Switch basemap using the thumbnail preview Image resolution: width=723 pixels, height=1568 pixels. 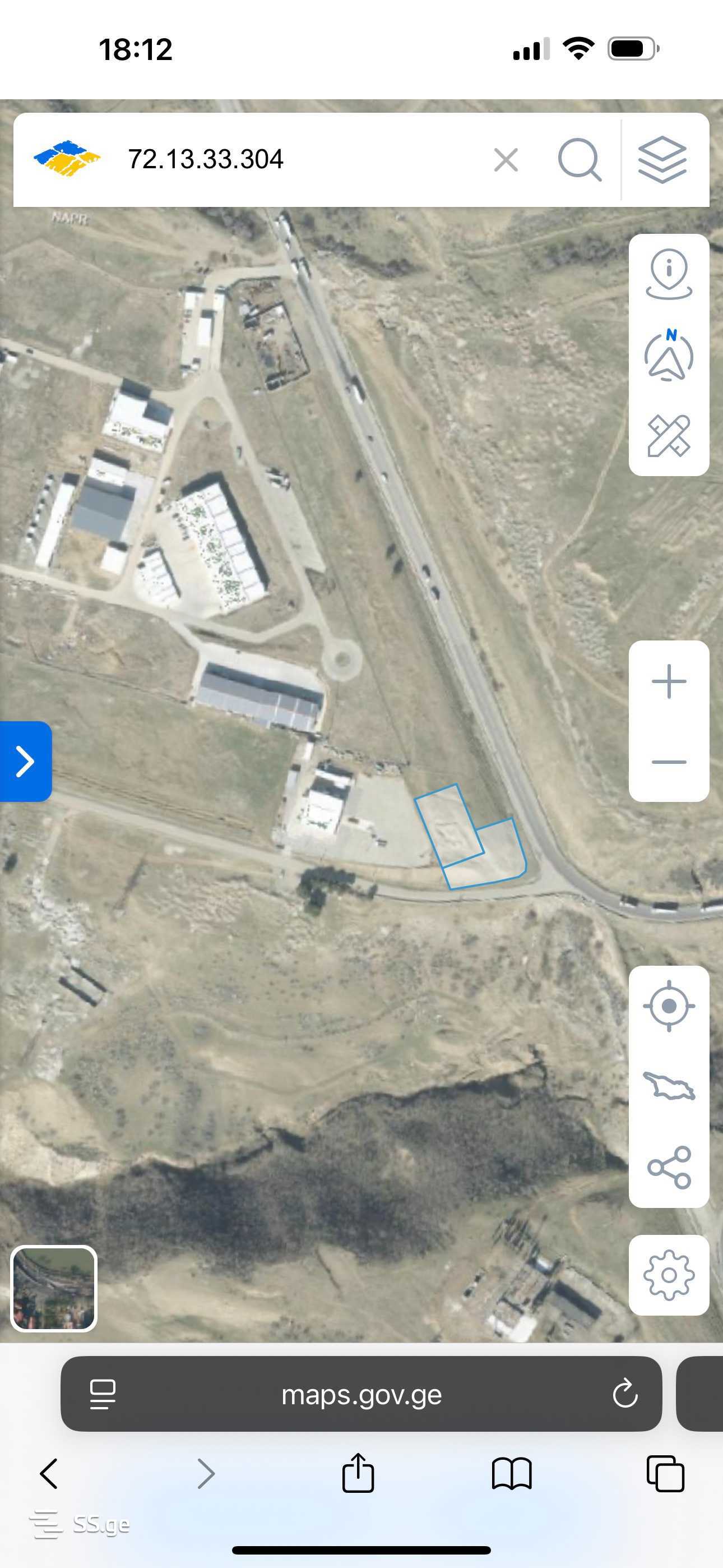[54, 1288]
